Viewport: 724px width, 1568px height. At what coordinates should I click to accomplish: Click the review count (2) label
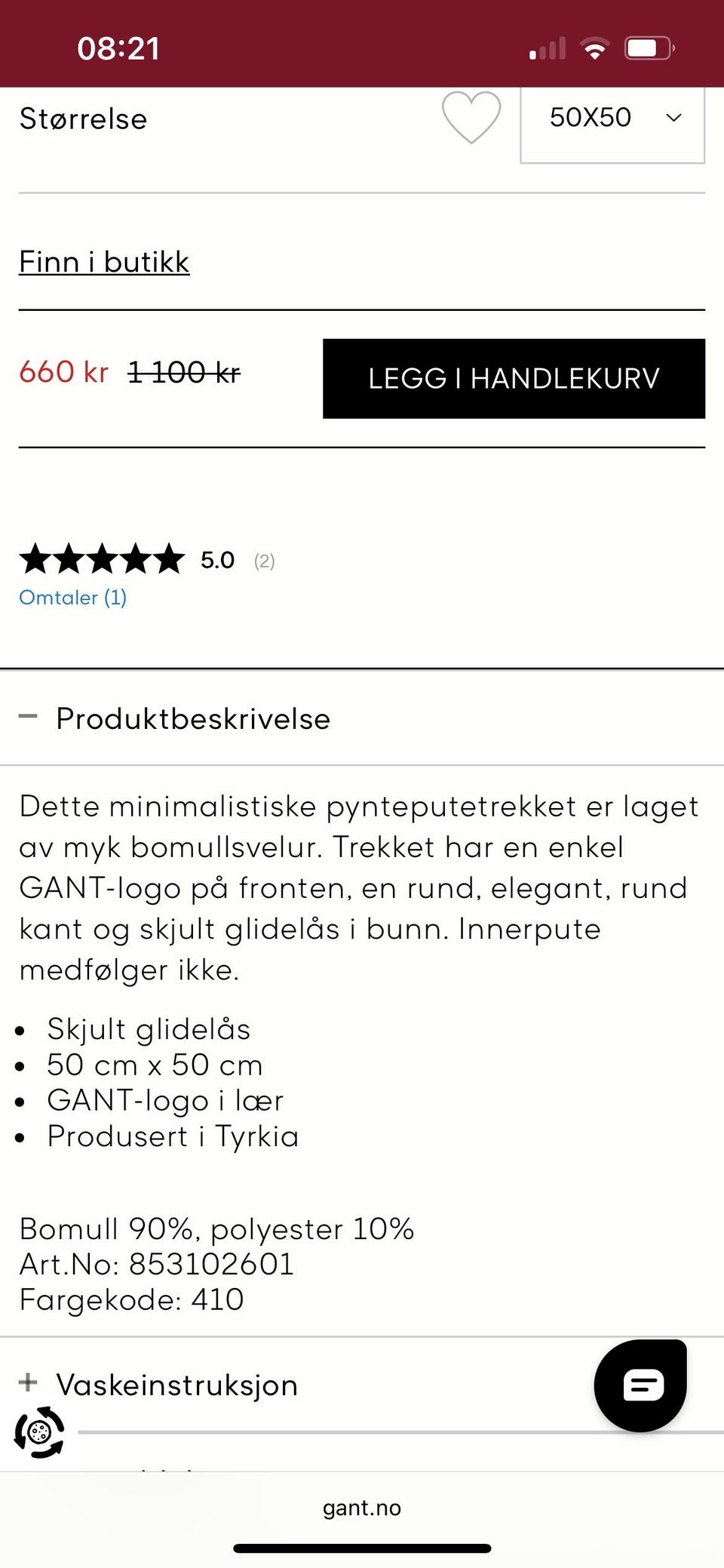tap(263, 561)
